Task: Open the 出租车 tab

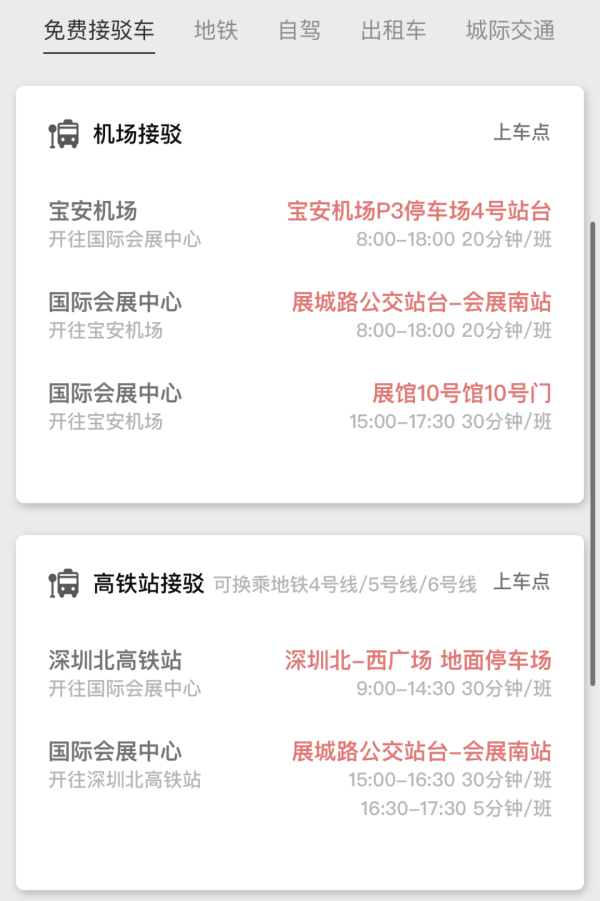Action: (393, 30)
